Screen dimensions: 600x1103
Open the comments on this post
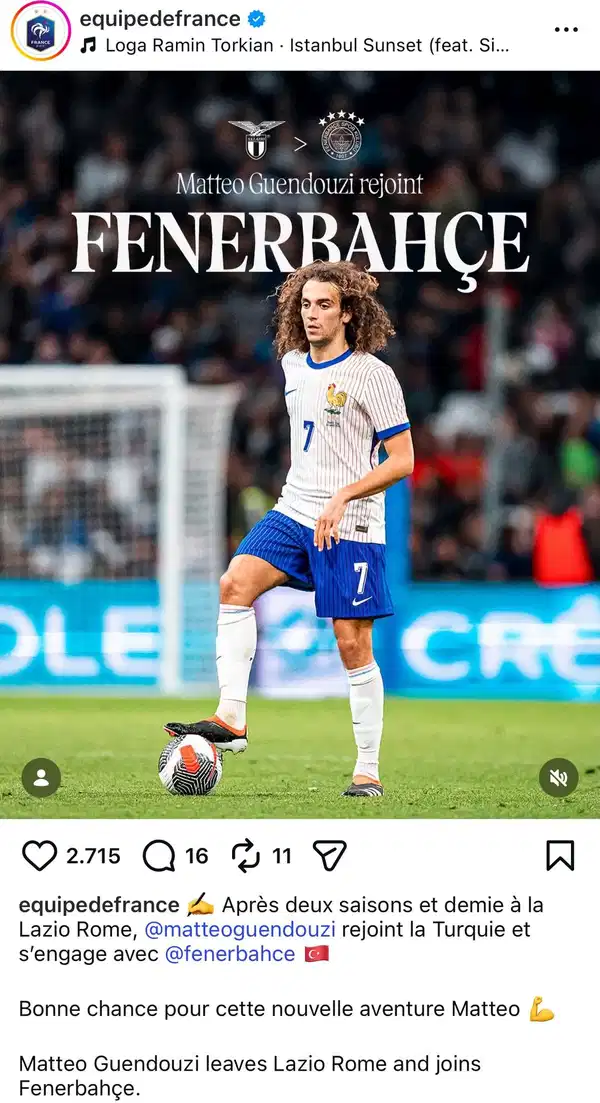(159, 855)
